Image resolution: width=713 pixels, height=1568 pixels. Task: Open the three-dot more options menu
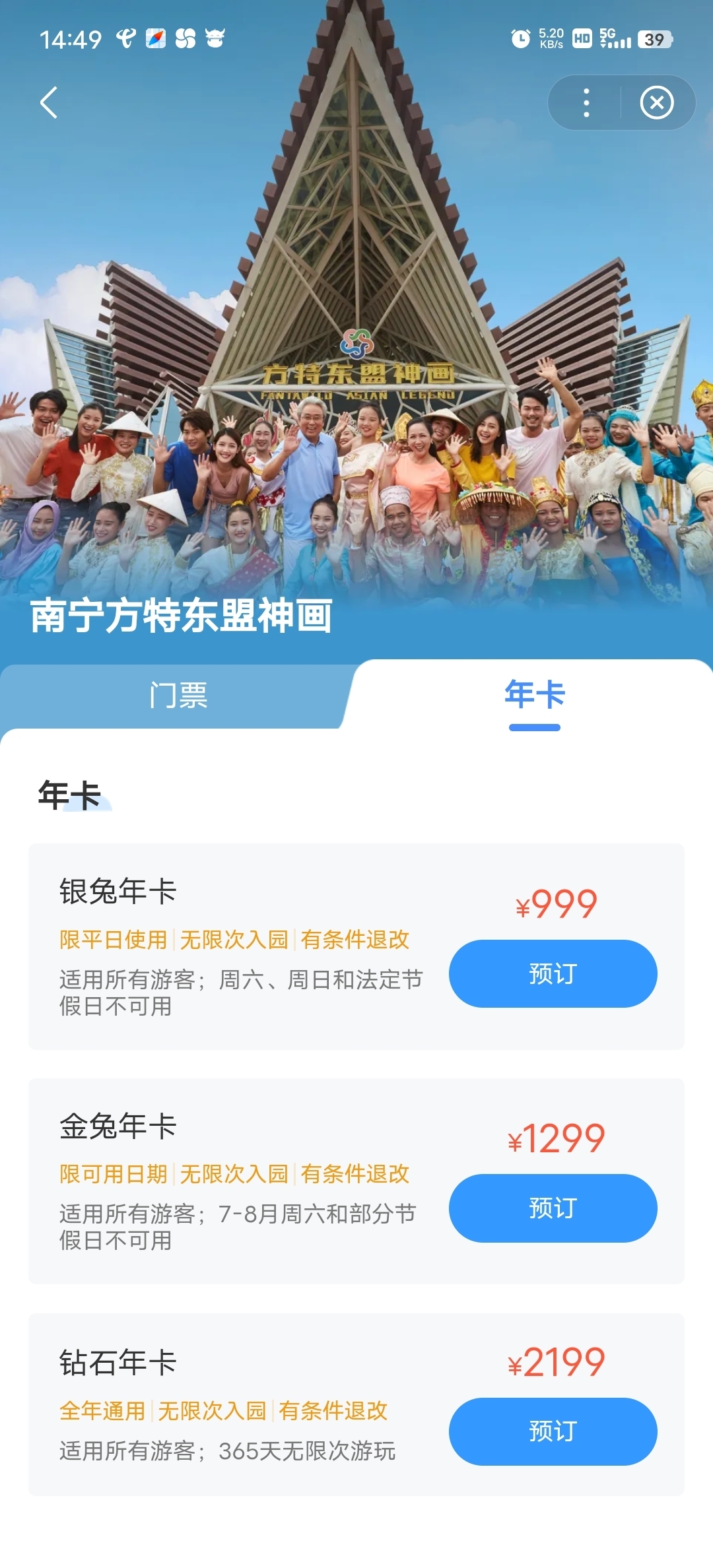click(586, 103)
